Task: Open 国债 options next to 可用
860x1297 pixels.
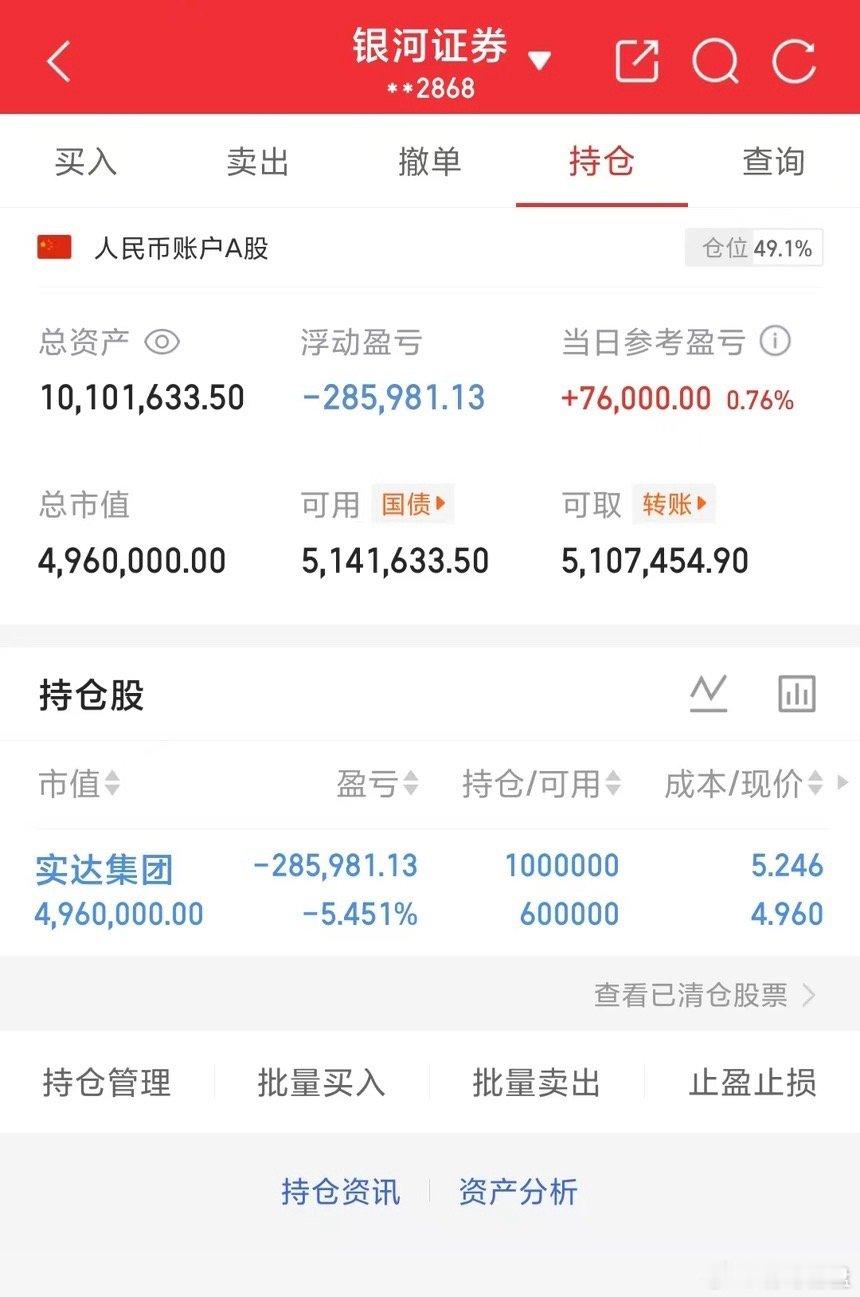Action: tap(411, 505)
